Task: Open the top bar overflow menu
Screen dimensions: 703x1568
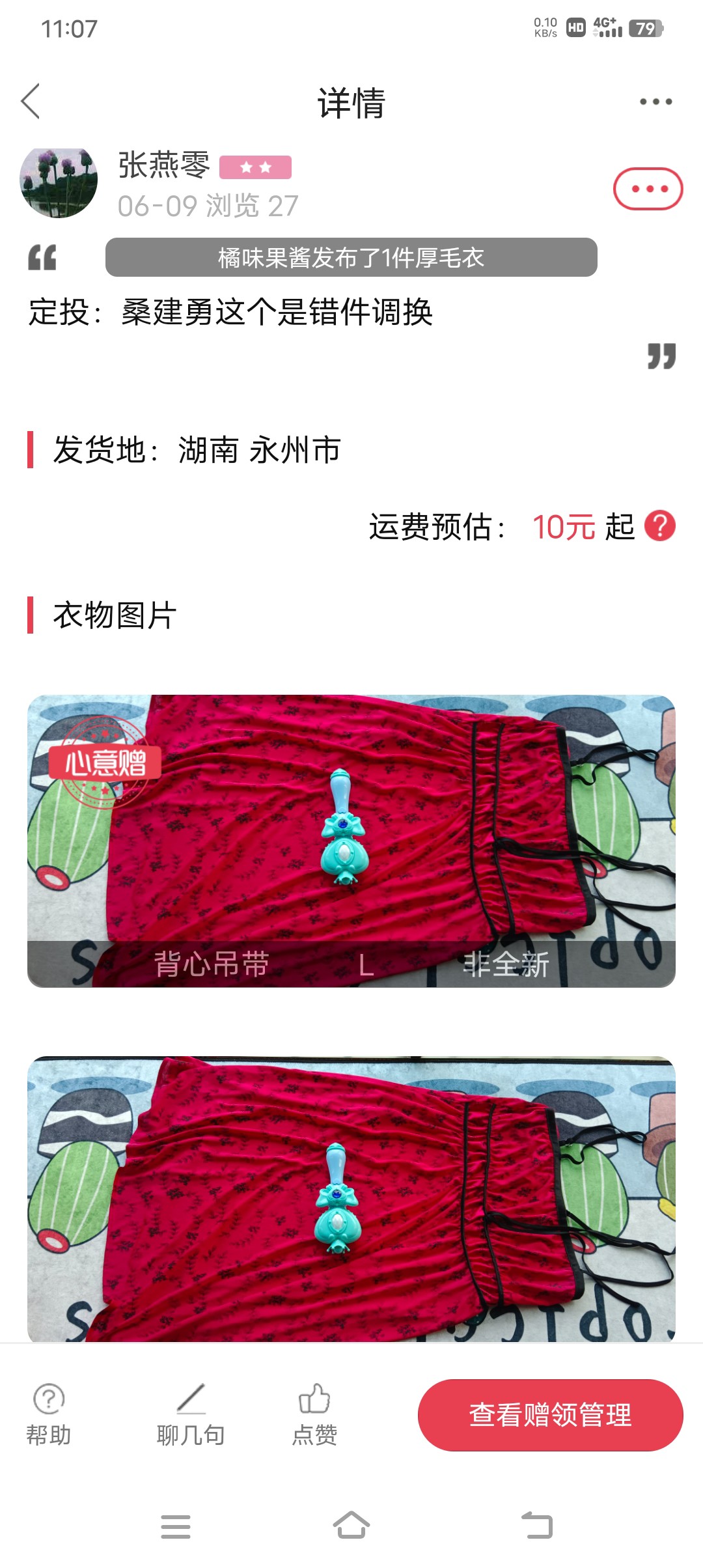Action: pos(655,102)
